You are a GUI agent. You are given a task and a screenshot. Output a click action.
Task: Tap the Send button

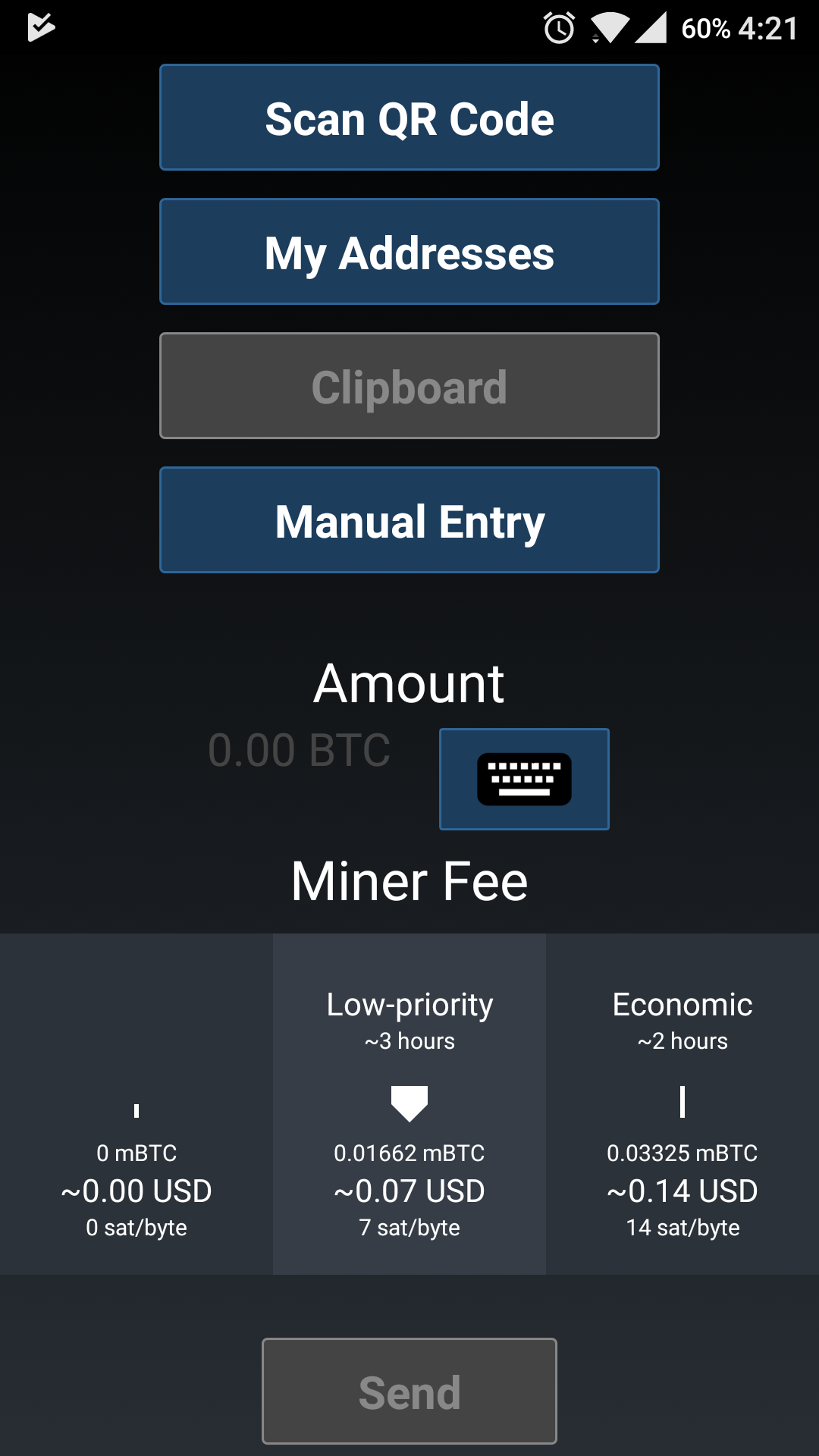click(x=409, y=1392)
